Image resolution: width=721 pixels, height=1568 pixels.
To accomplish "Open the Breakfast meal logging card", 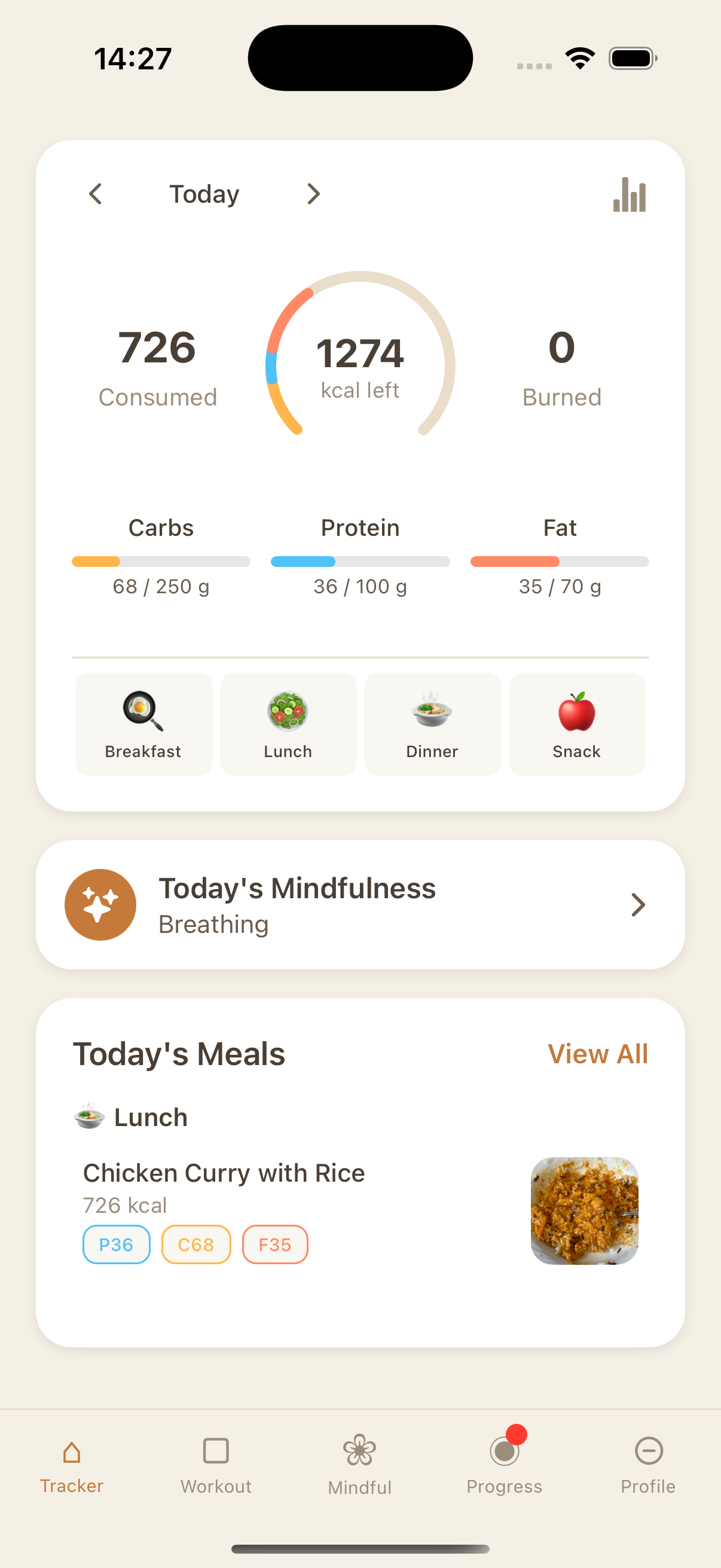I will coord(143,724).
